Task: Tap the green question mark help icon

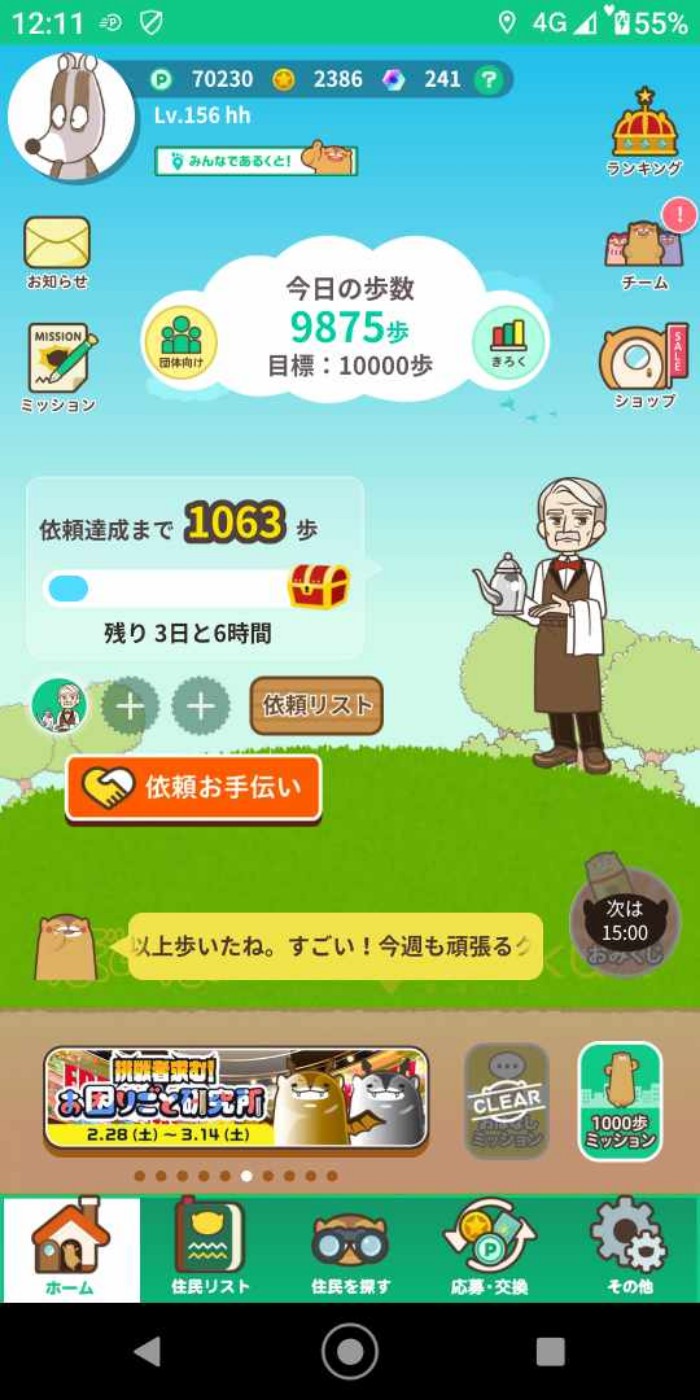Action: tap(488, 79)
